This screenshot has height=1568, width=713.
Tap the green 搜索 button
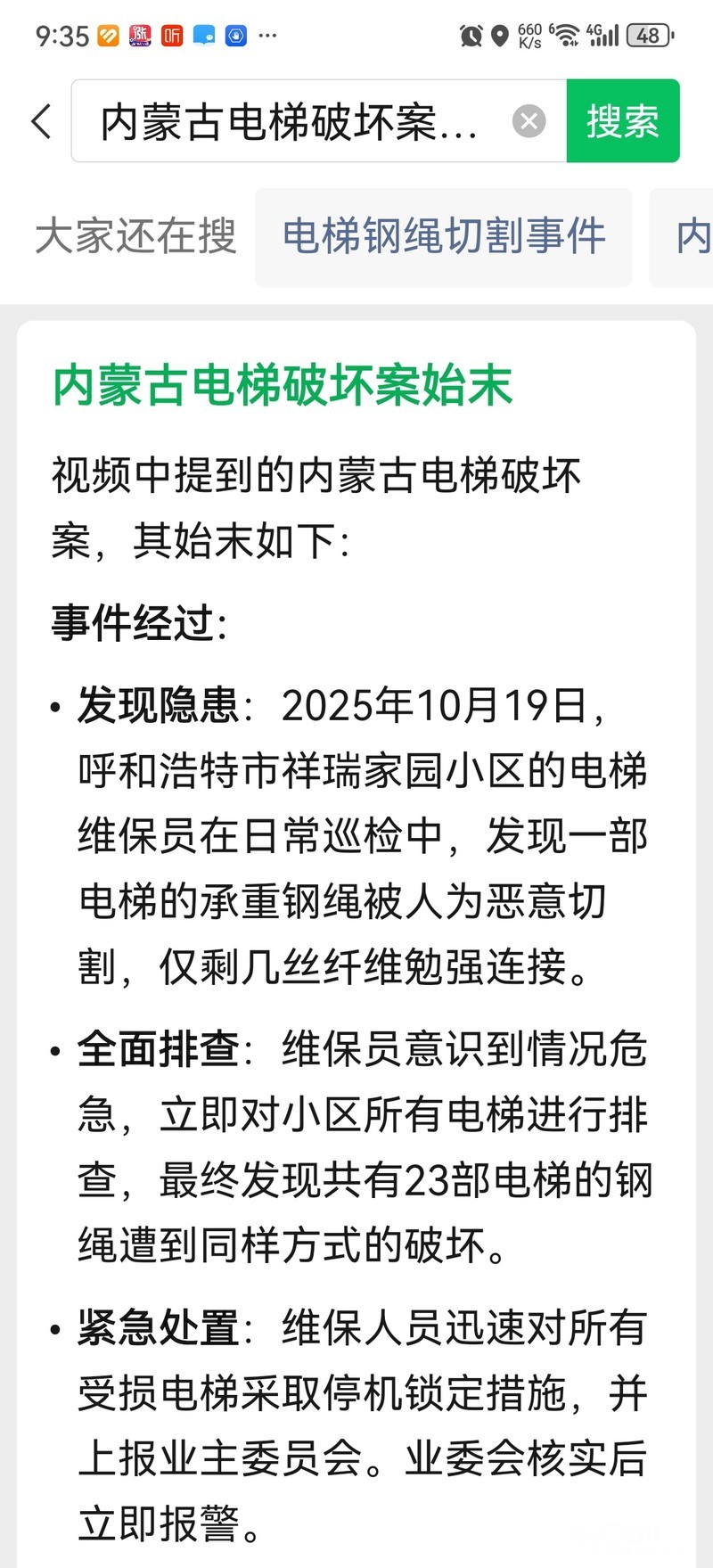(623, 121)
